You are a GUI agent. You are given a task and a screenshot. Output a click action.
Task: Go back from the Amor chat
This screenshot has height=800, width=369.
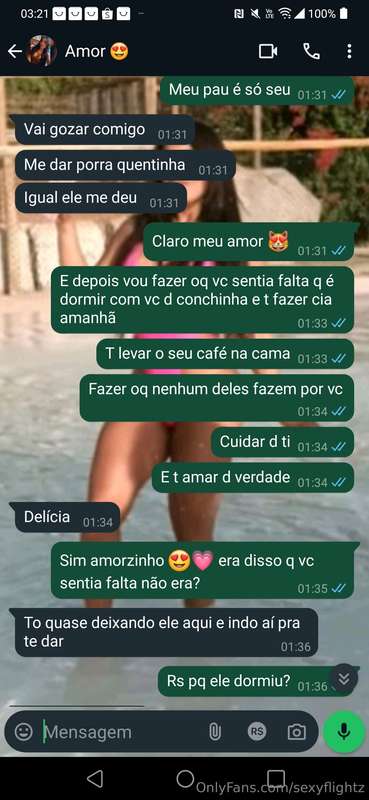point(14,51)
